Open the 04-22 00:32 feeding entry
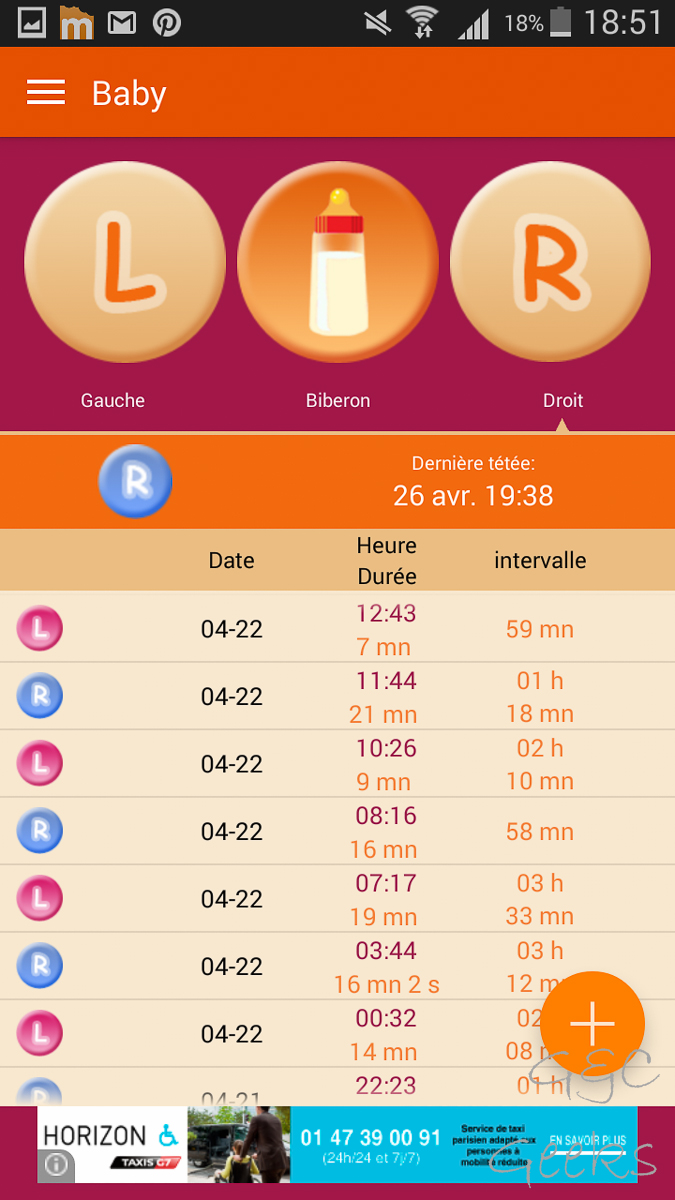Screen dimensions: 675x1200 point(337,1034)
